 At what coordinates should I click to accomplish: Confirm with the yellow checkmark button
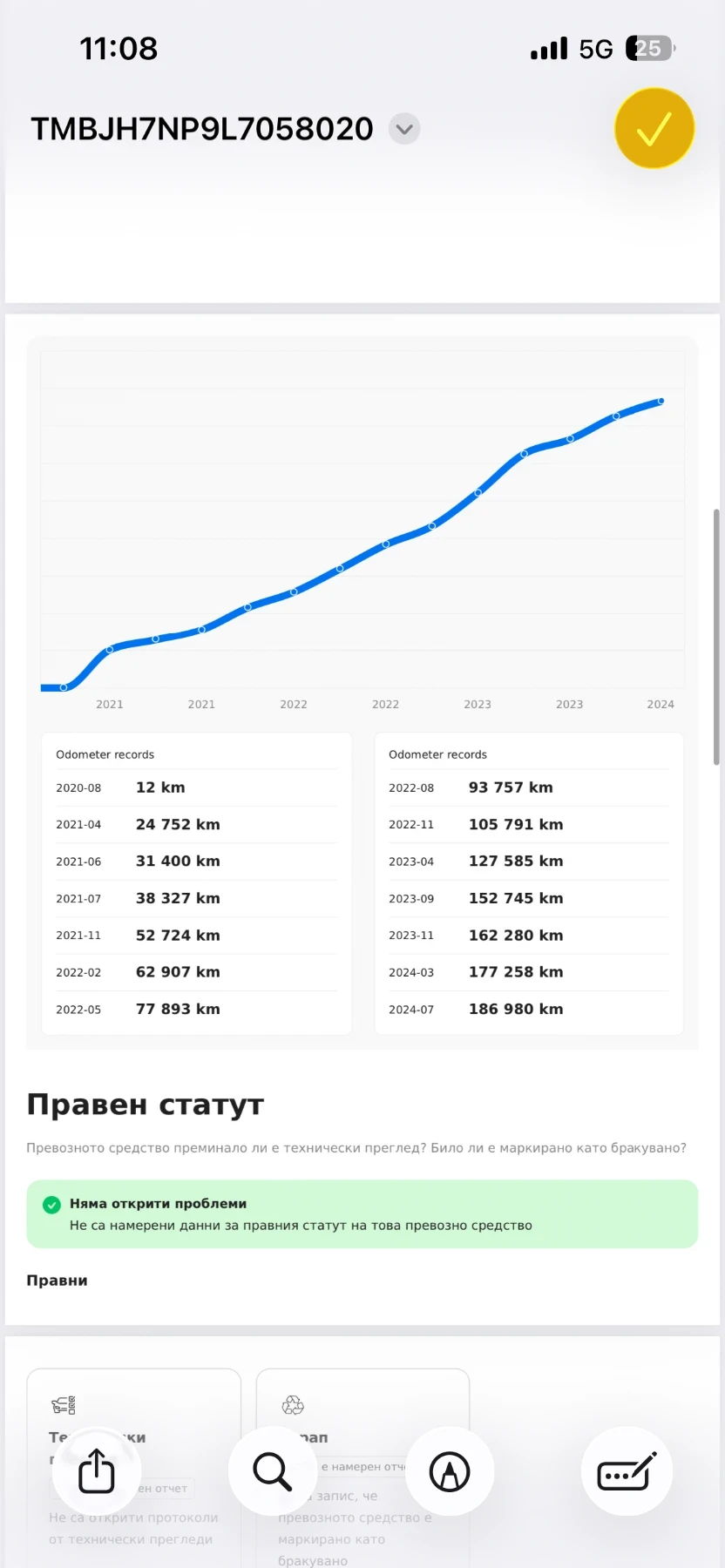pos(654,129)
